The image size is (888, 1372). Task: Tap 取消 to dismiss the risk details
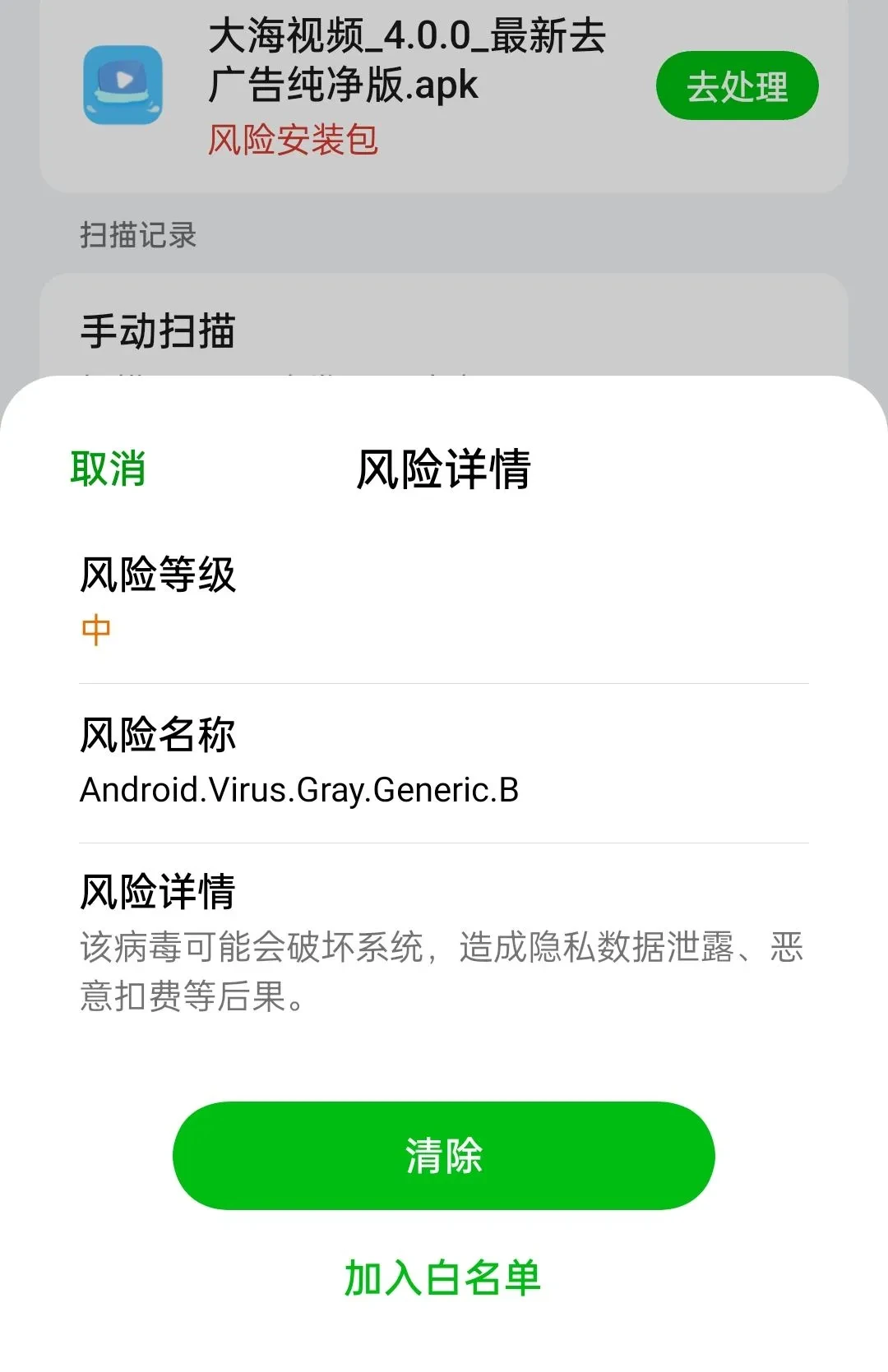pos(108,469)
